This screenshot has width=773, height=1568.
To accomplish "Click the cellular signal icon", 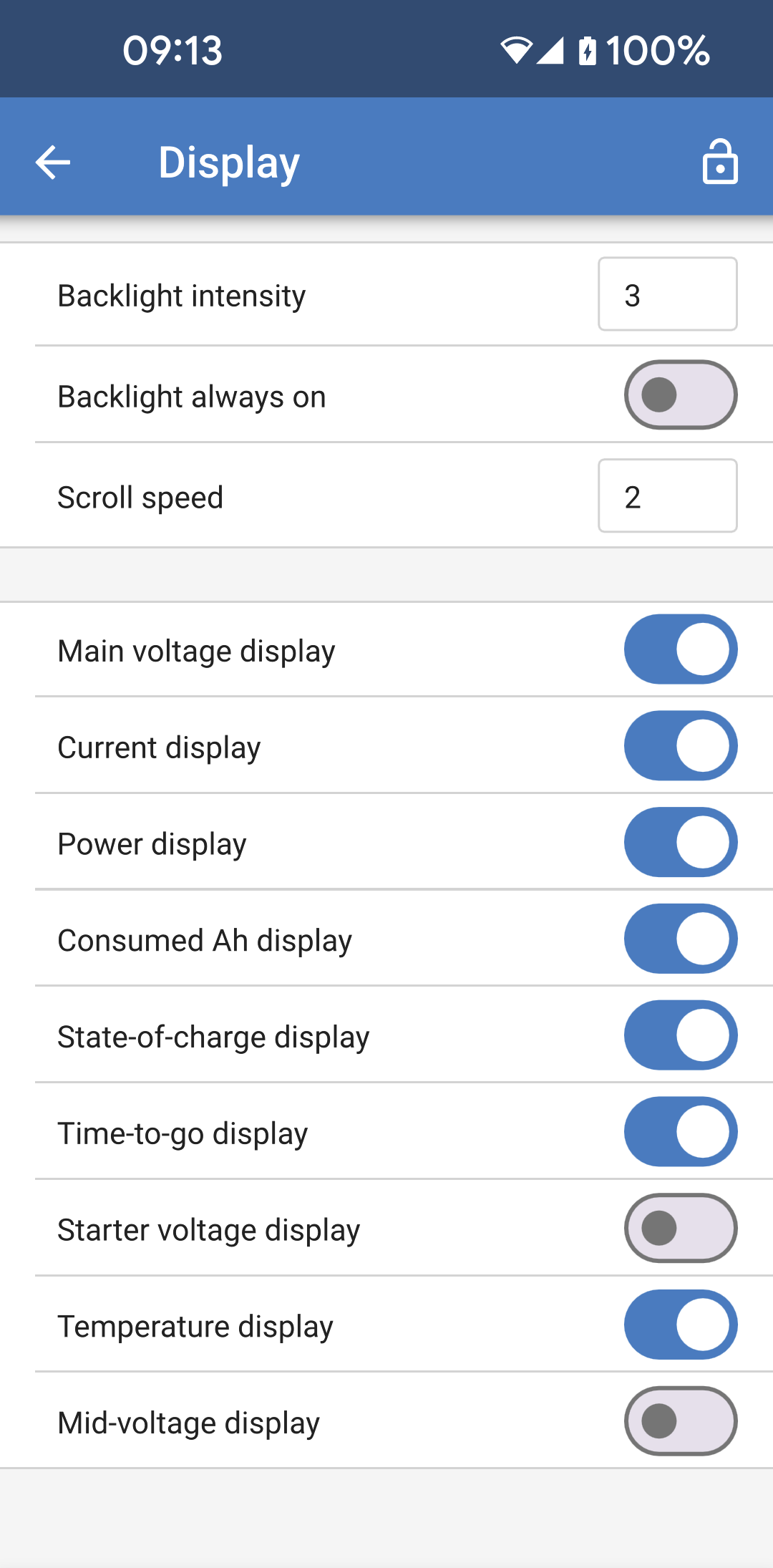I will coord(552,50).
